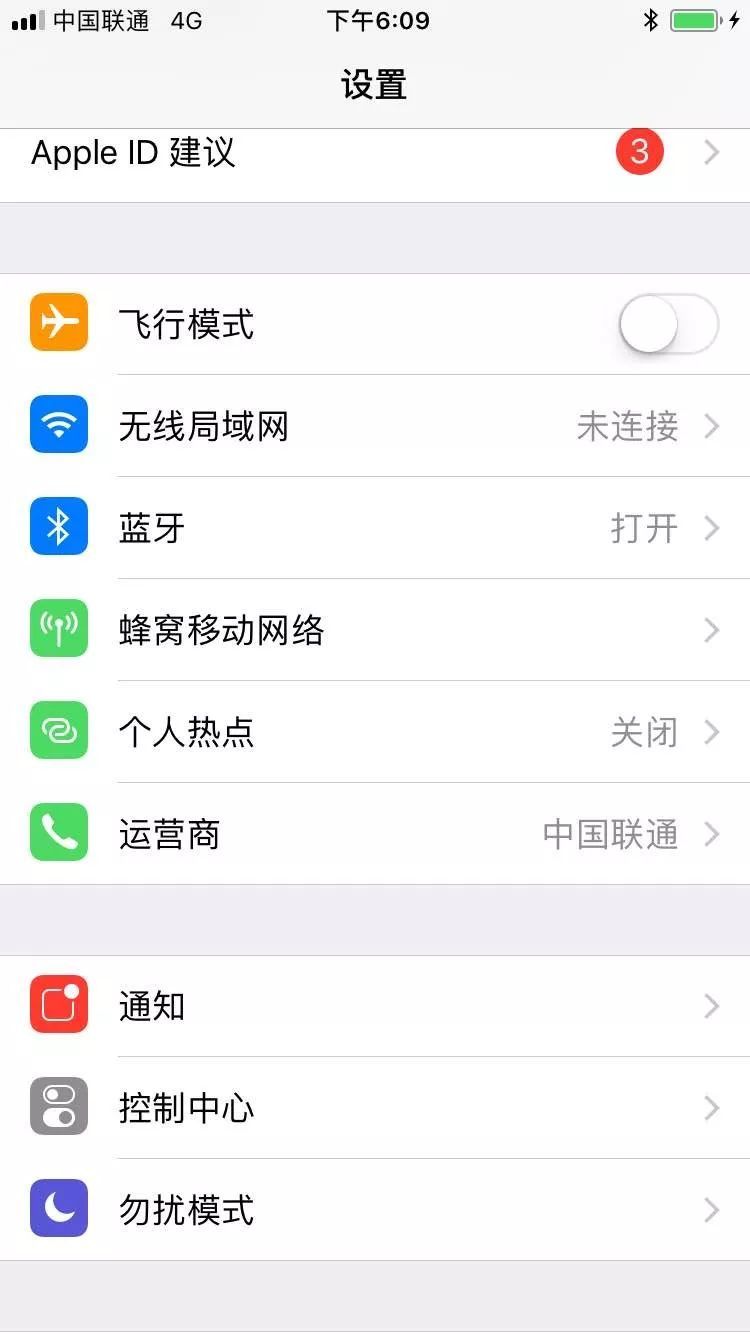The width and height of the screenshot is (750, 1334).
Task: Tap the Wi-Fi (无线局域网) icon
Action: (x=58, y=424)
